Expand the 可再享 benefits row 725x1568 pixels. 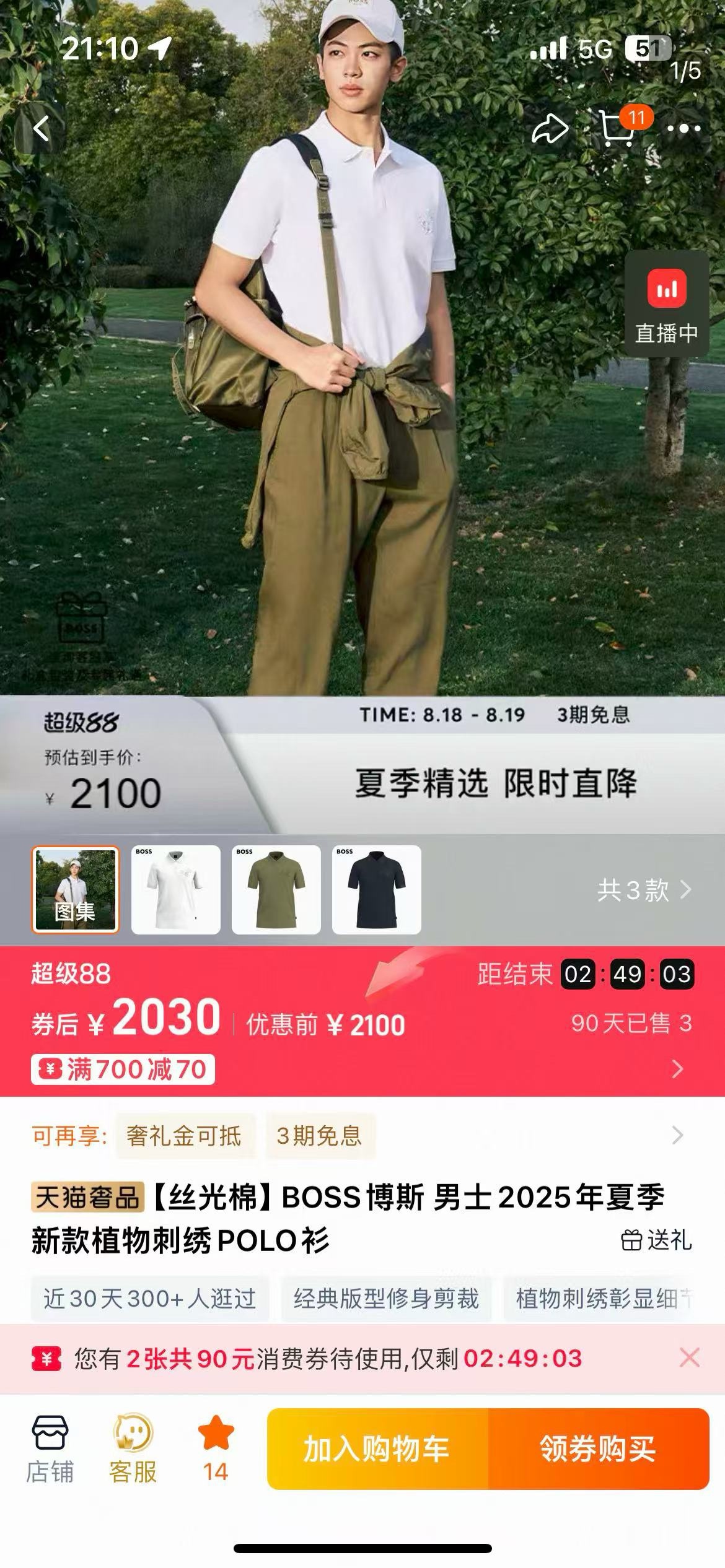(677, 1135)
